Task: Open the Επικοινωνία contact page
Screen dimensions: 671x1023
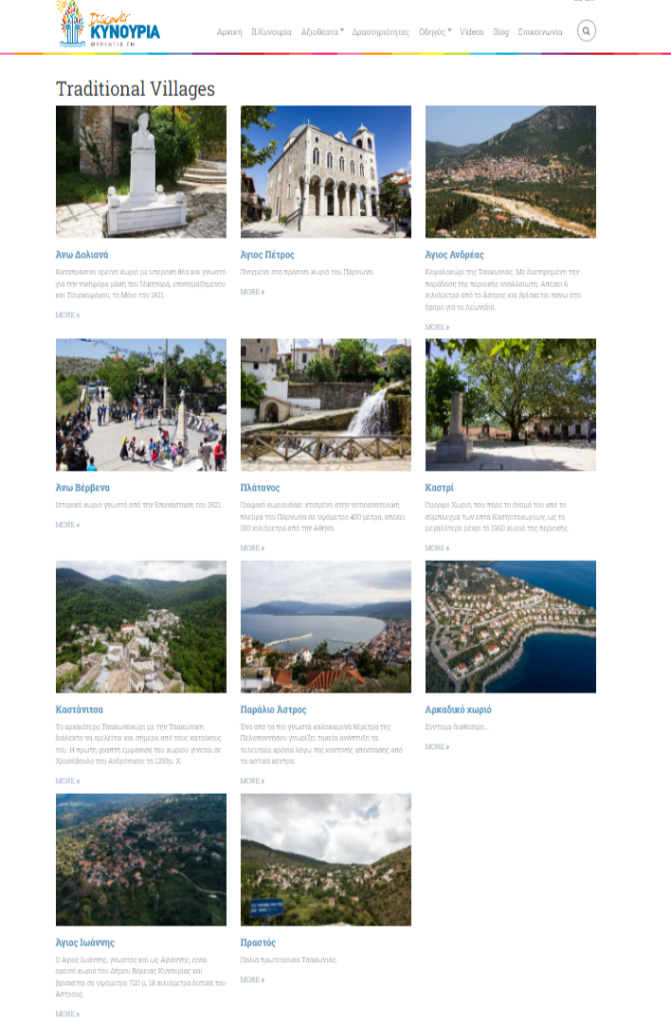Action: 540,32
